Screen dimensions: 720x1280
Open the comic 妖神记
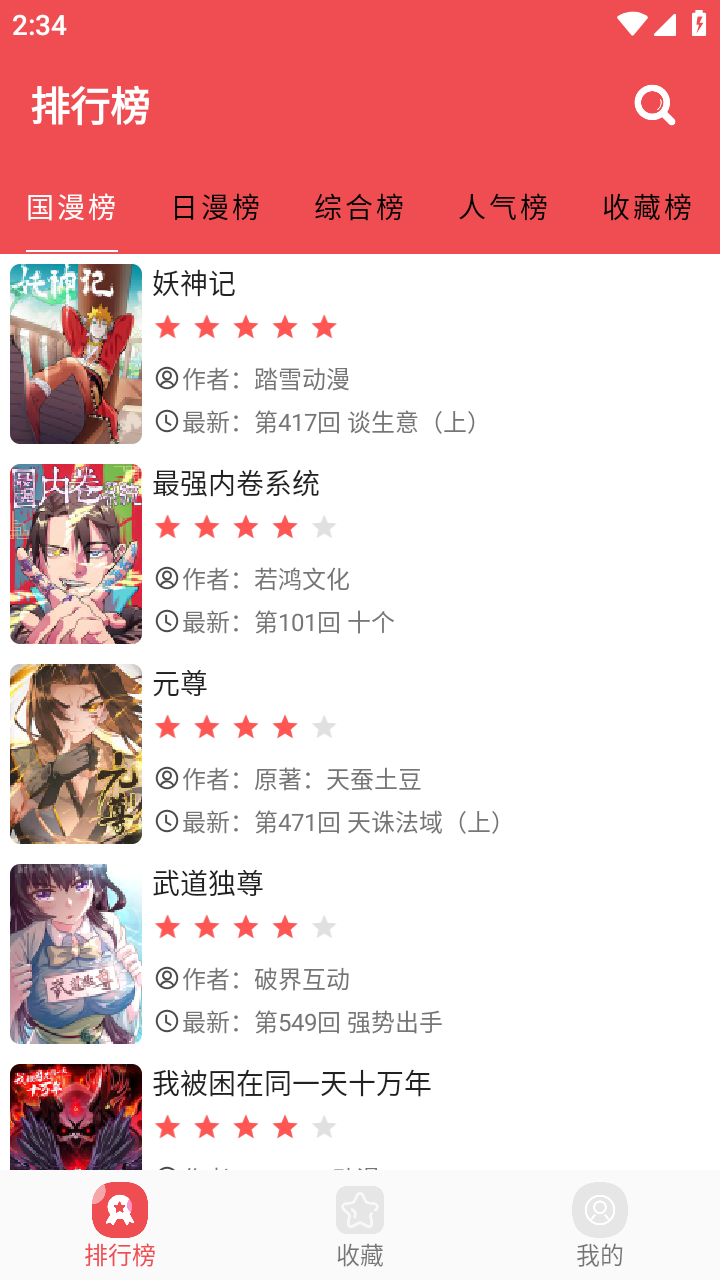click(x=193, y=285)
